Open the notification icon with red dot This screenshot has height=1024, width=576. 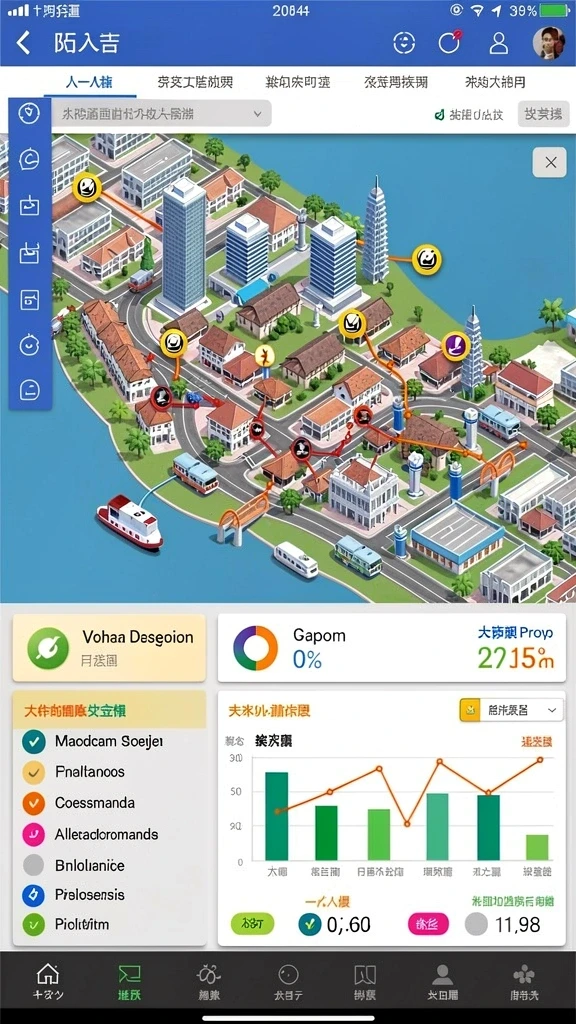(x=450, y=42)
